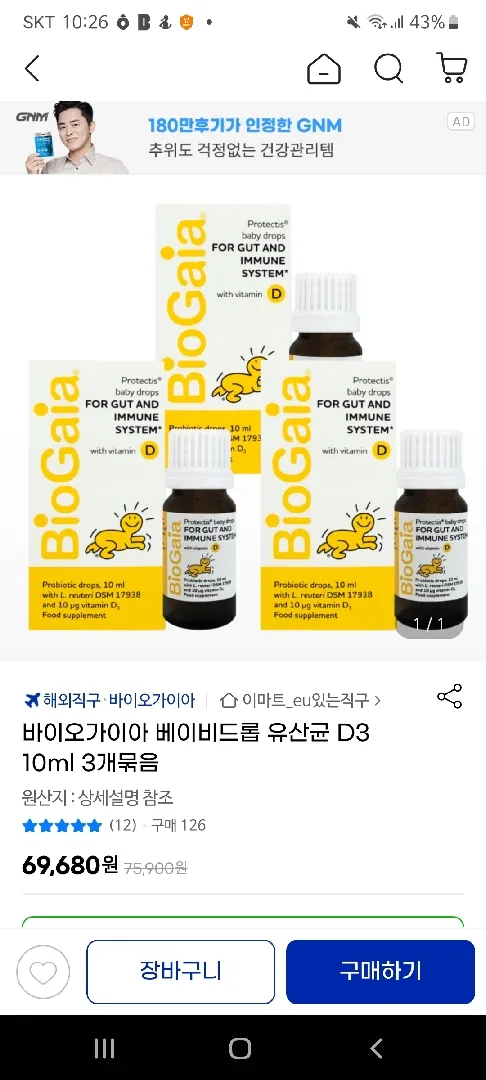Open the star rating reviews (12)
The height and width of the screenshot is (1080, 486).
[x=80, y=825]
